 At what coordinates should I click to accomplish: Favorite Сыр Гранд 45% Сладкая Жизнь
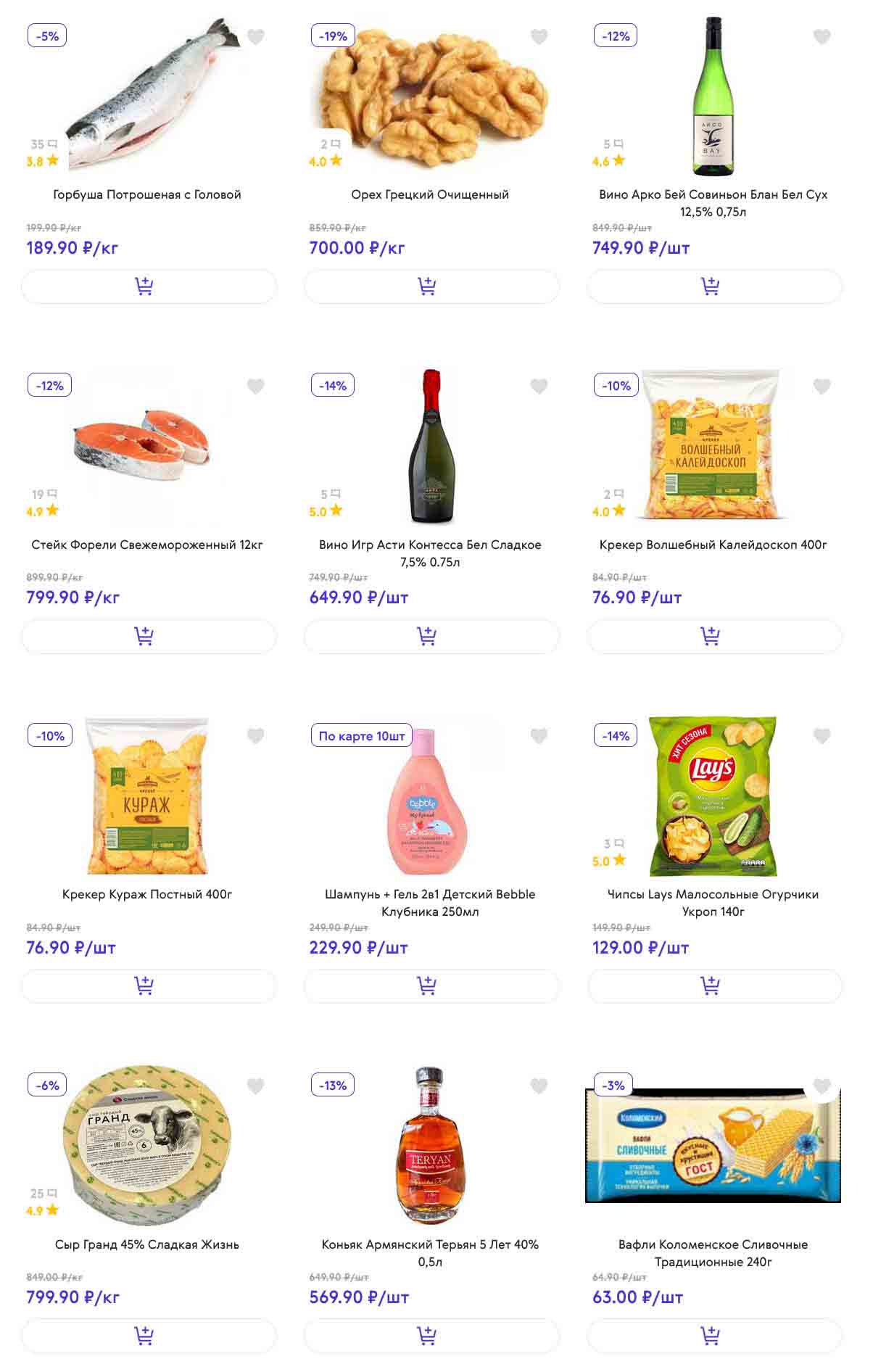[255, 1086]
